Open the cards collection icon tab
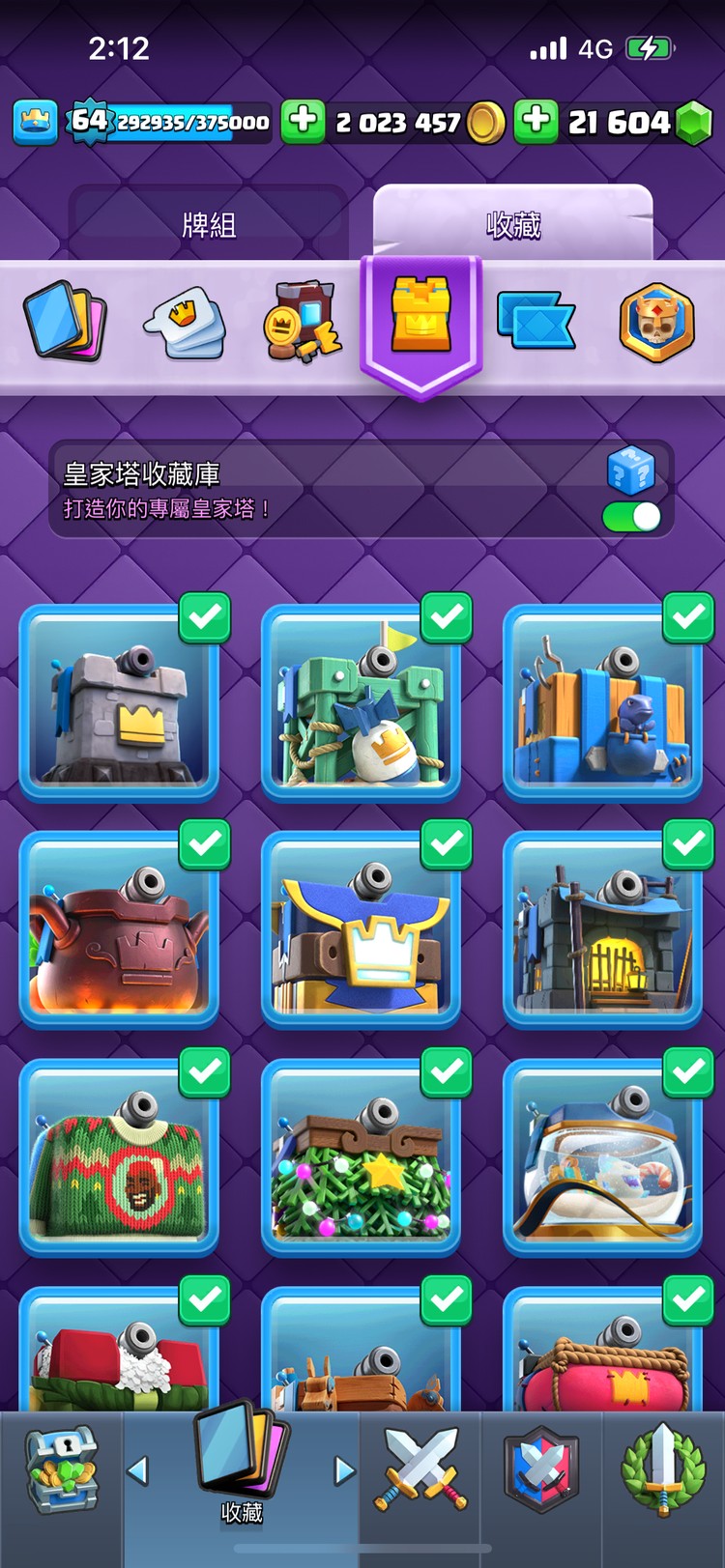The height and width of the screenshot is (1568, 725). pyautogui.click(x=65, y=320)
